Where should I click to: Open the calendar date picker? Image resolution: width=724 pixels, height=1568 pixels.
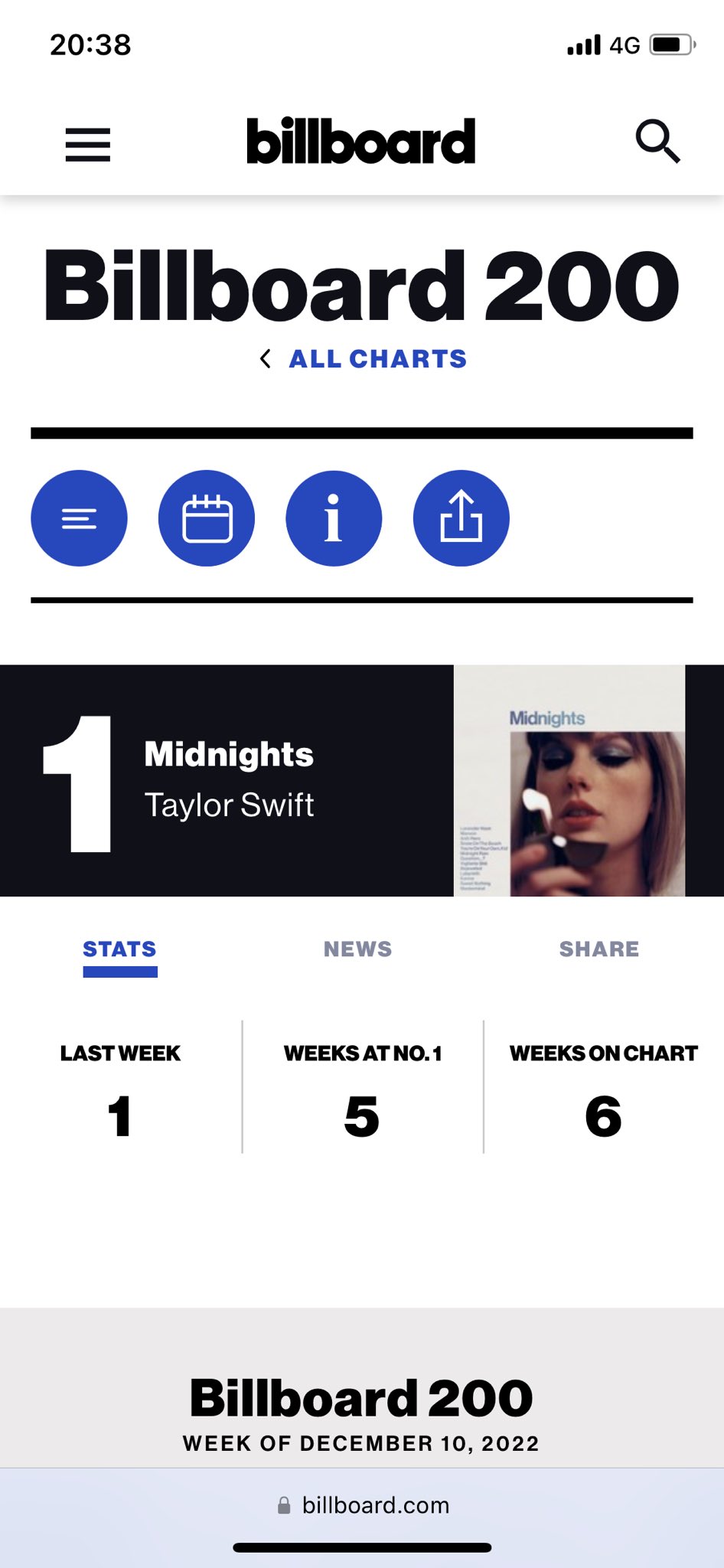(x=207, y=518)
